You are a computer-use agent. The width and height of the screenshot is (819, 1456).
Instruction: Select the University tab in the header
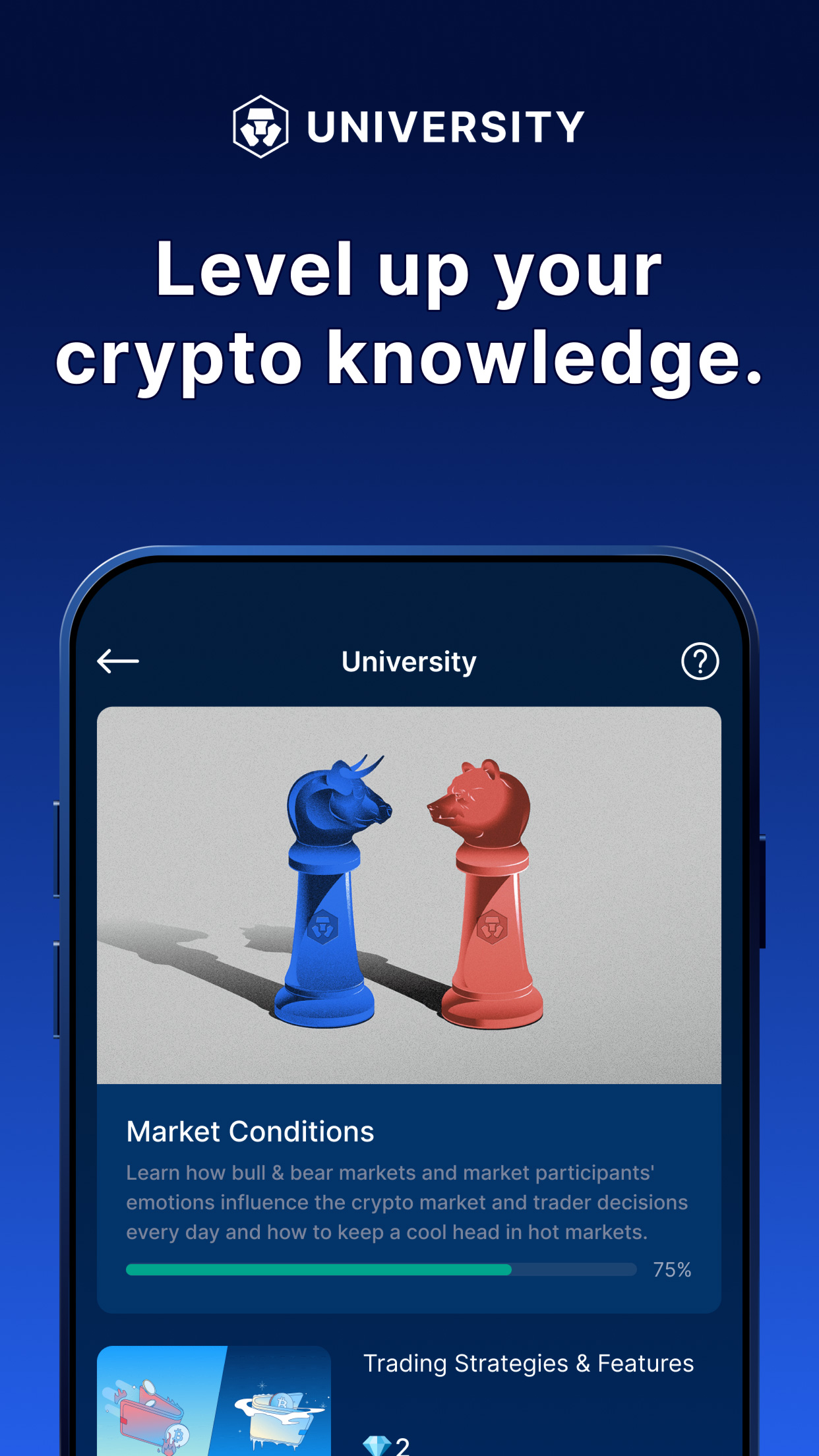pyautogui.click(x=408, y=660)
